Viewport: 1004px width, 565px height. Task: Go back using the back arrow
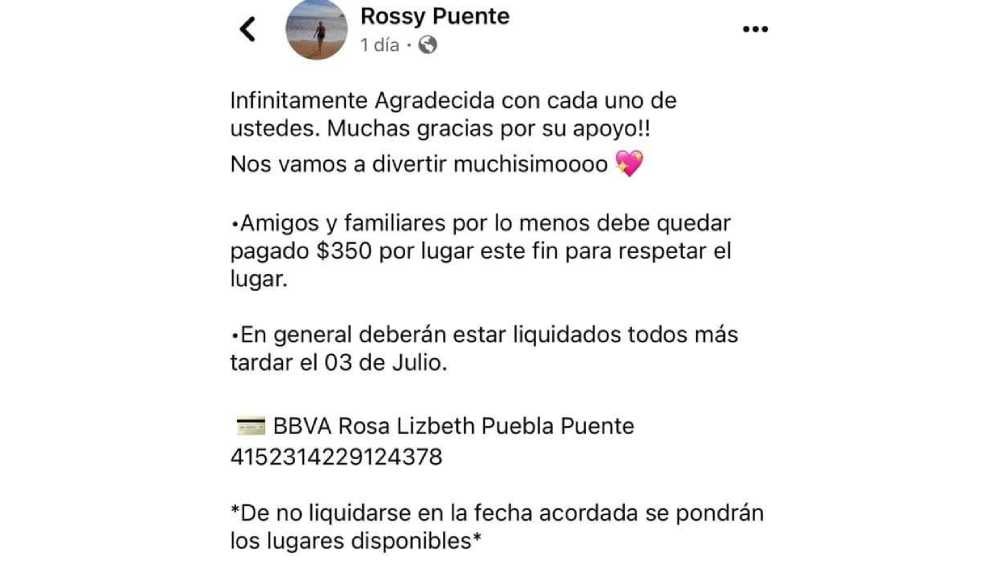pyautogui.click(x=247, y=30)
